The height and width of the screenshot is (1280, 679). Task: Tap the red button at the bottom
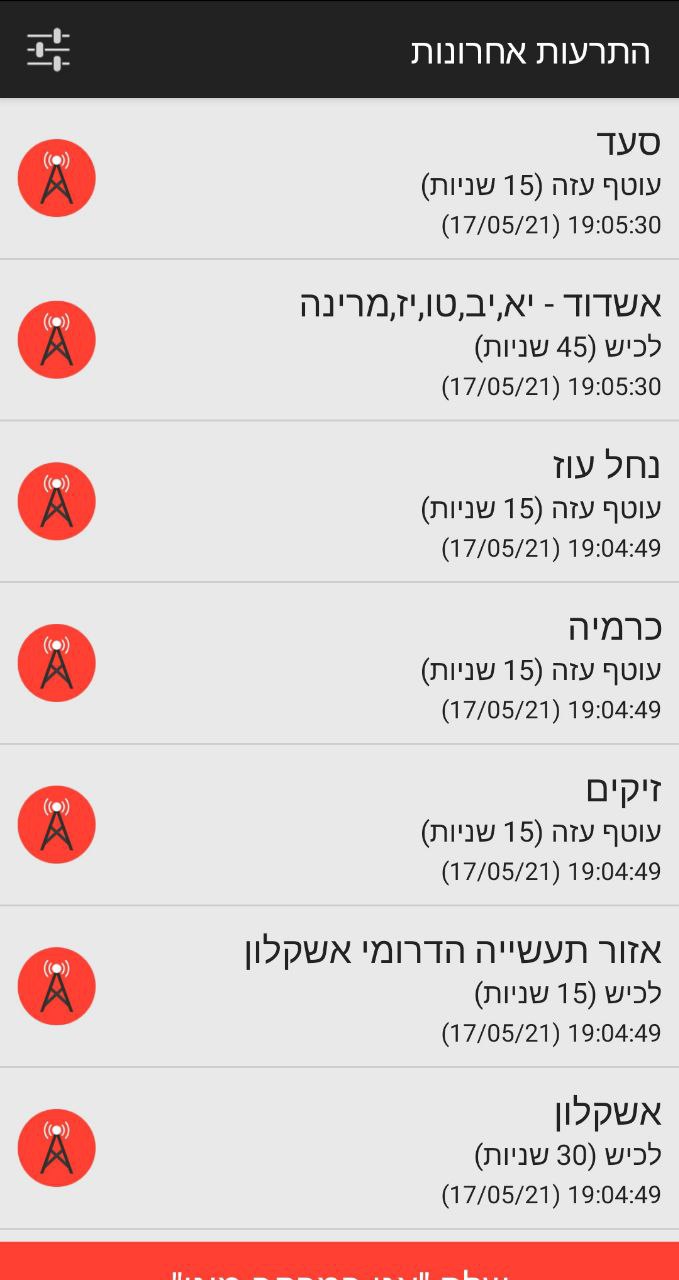coord(339,1261)
